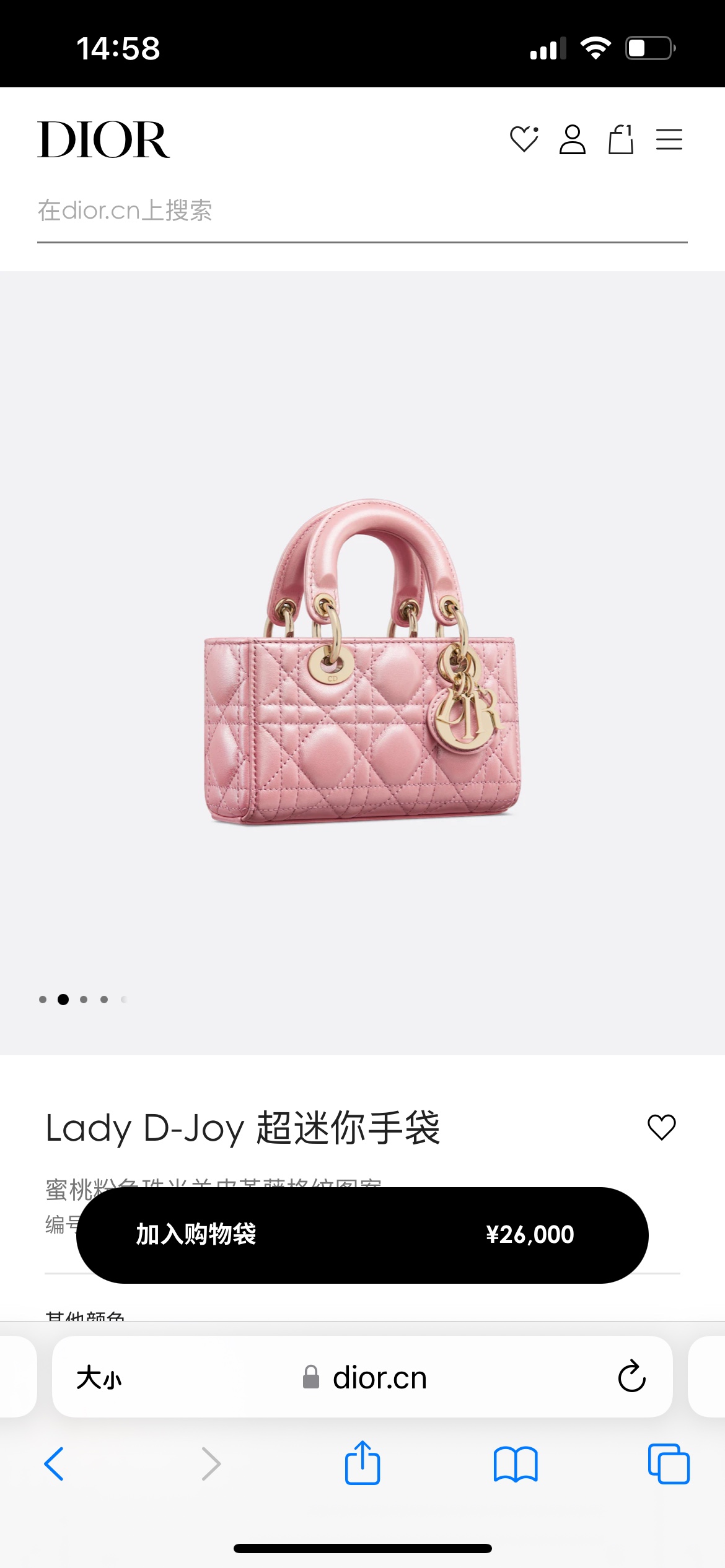Add Lady D-Joy bag to wishlist

click(x=661, y=1127)
